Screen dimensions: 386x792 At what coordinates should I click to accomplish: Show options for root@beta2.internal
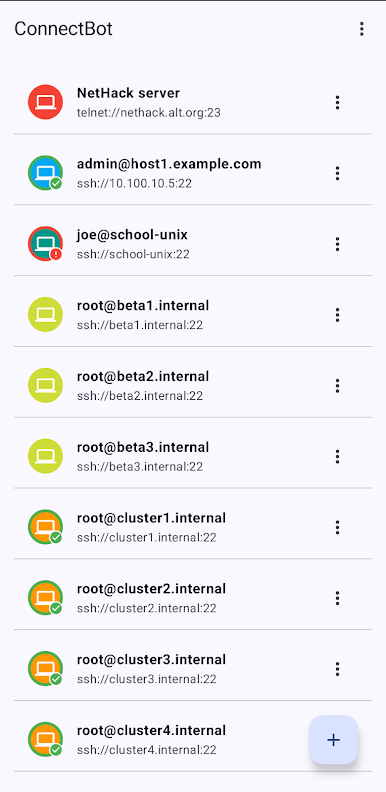[337, 385]
